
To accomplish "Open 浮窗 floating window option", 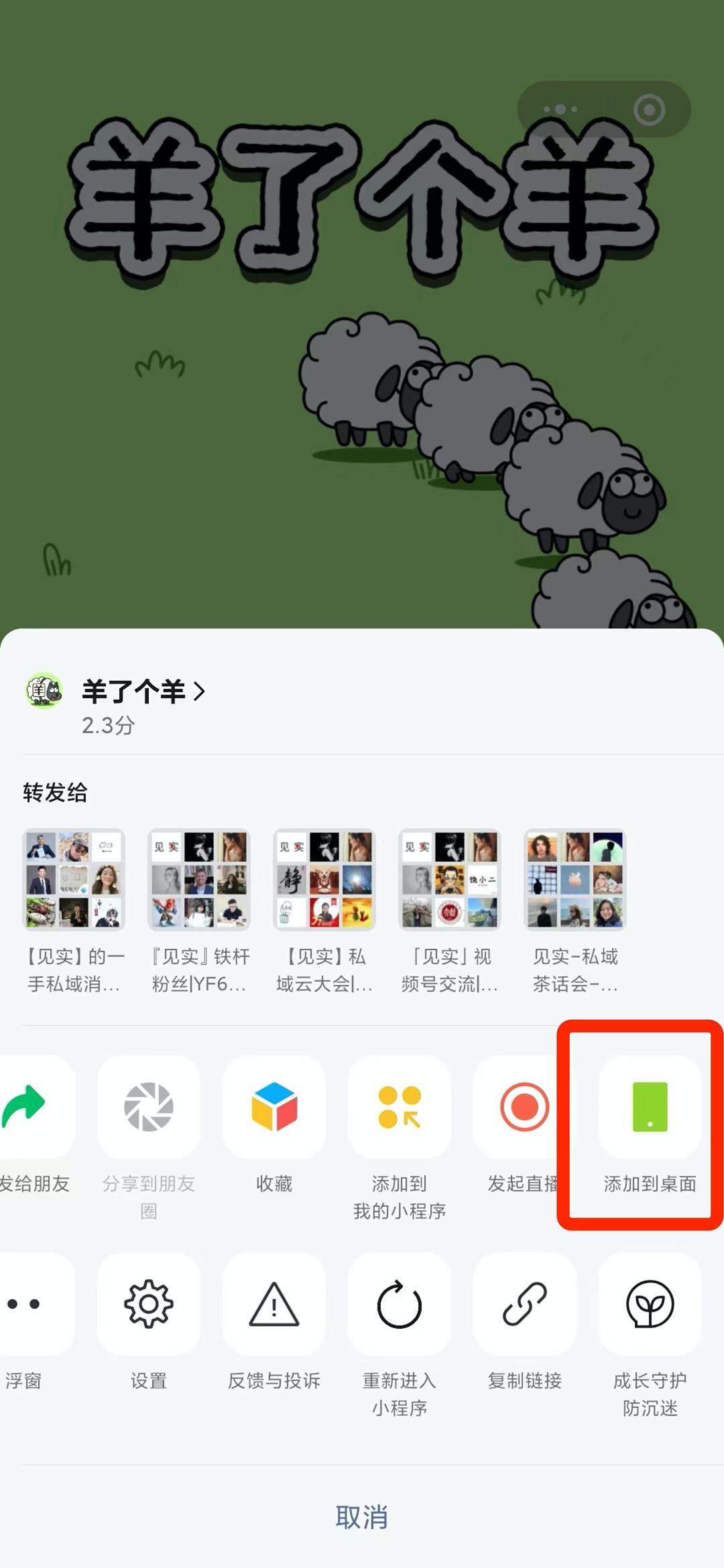I will 25,1304.
